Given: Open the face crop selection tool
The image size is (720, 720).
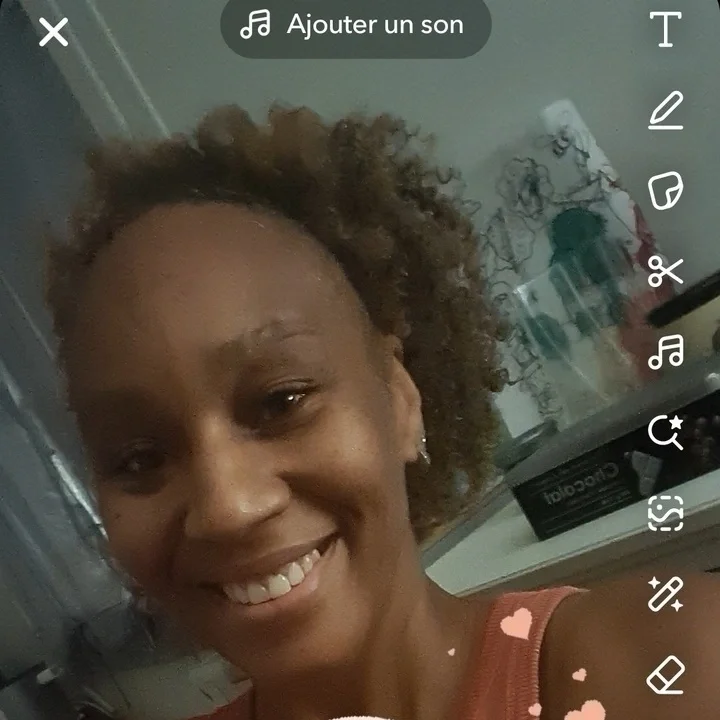Looking at the screenshot, I should (x=665, y=513).
